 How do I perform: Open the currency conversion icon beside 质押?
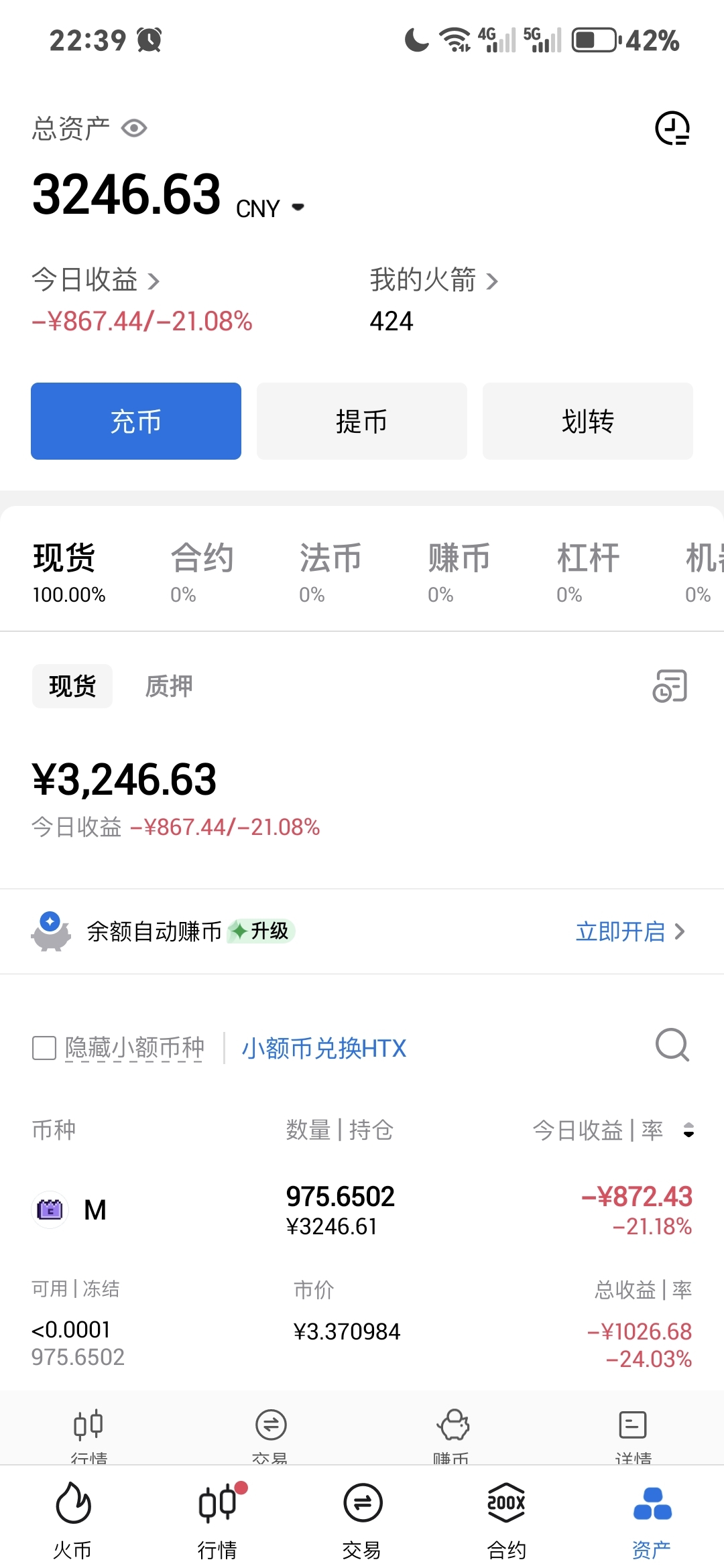670,685
